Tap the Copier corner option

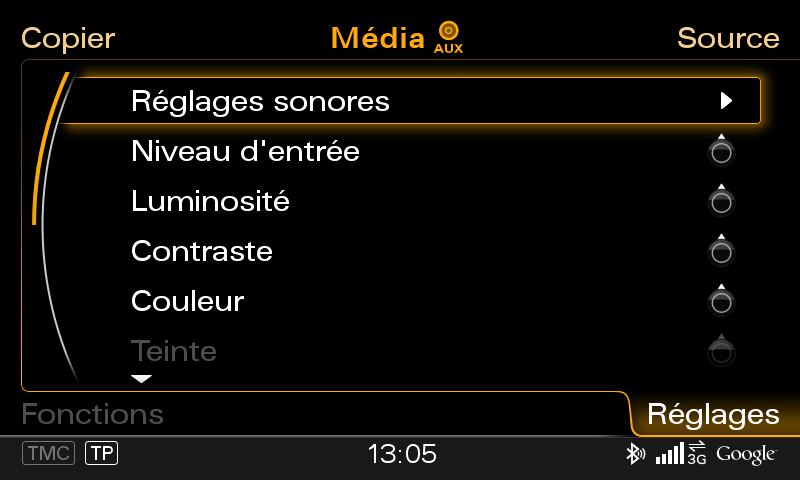[x=68, y=39]
